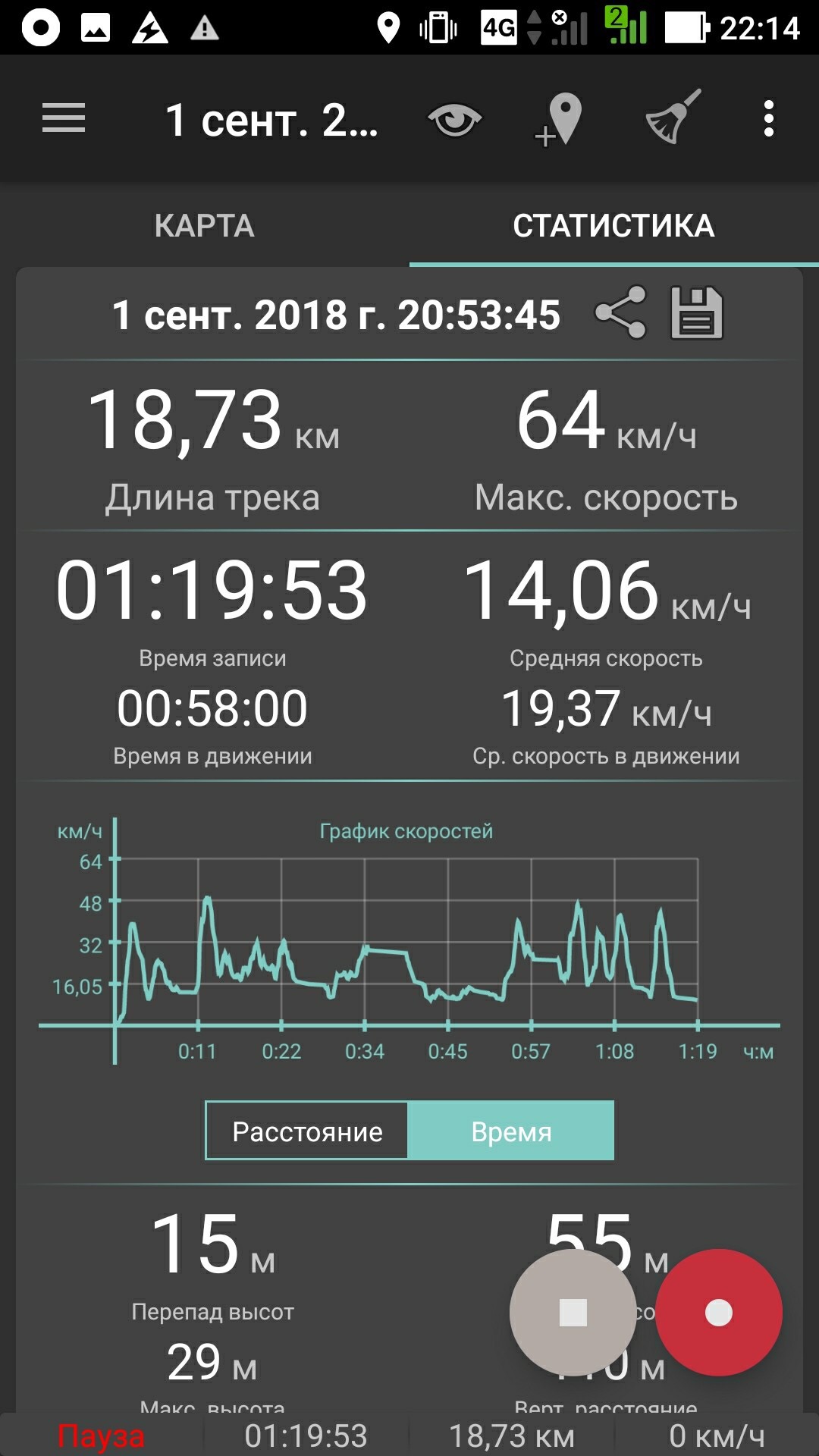Share the recorded track

pos(621,312)
